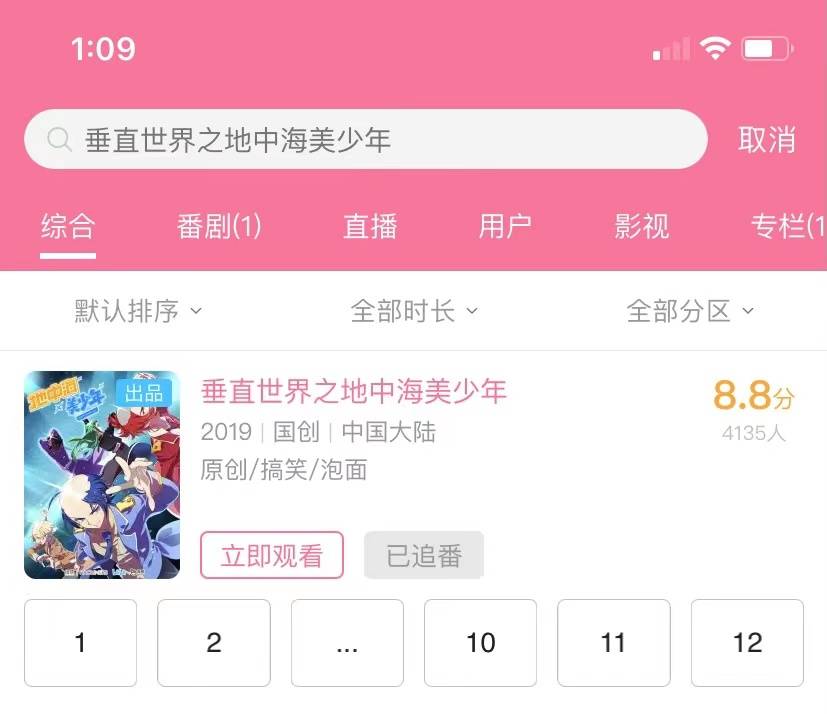
Task: Expand the 默认排序 sort dropdown
Action: coord(138,311)
